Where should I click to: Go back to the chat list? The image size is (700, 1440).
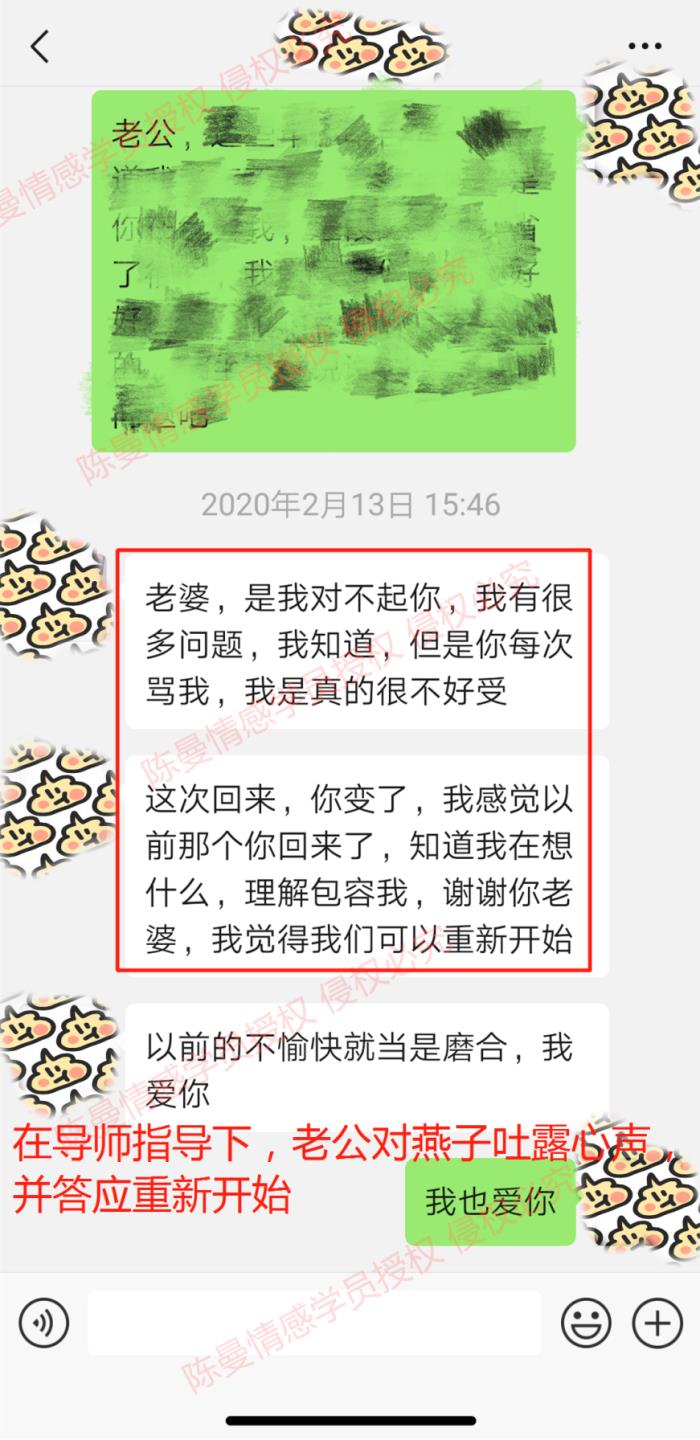(x=40, y=47)
